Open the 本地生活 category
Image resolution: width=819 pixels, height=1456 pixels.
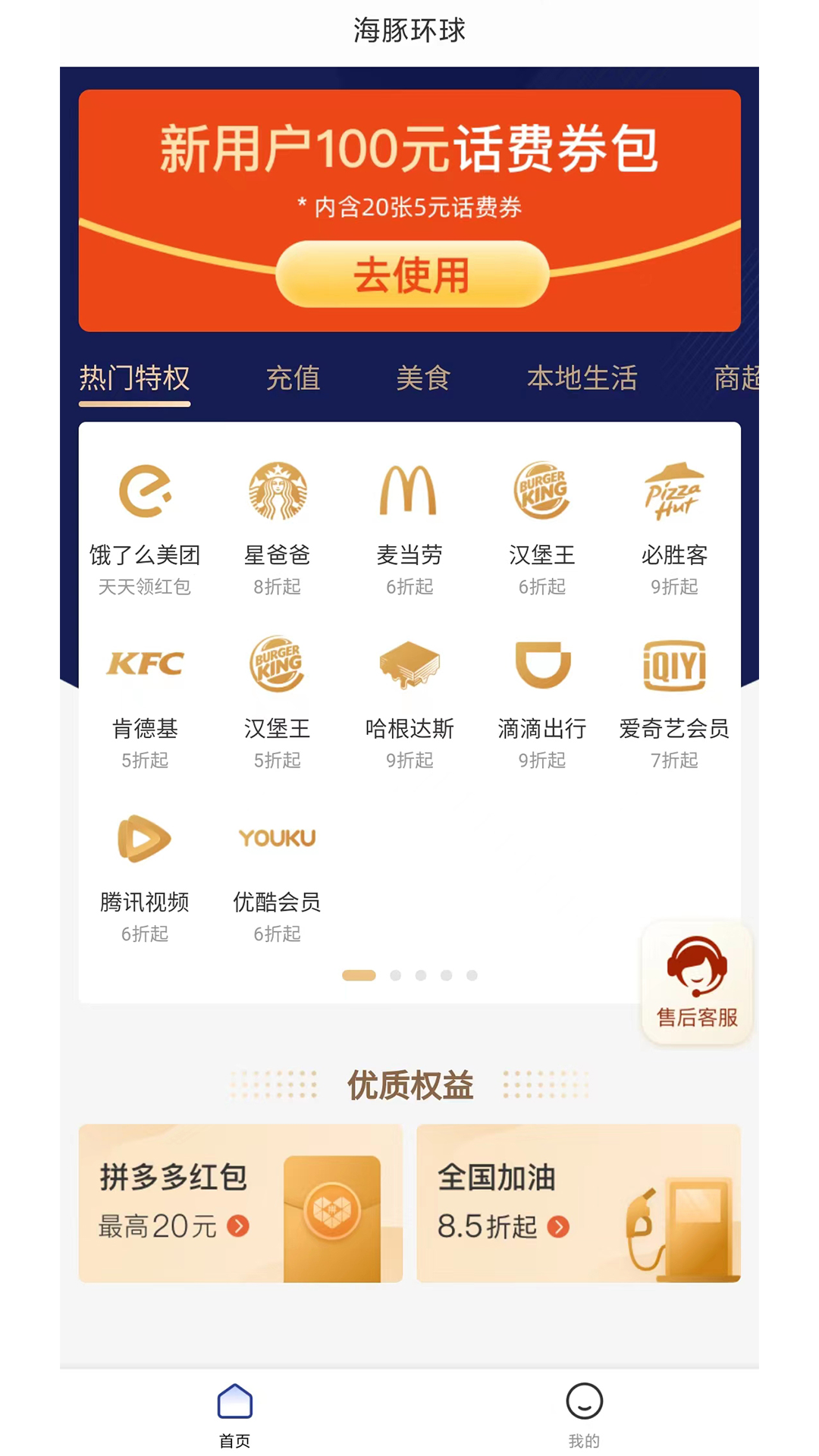[582, 378]
